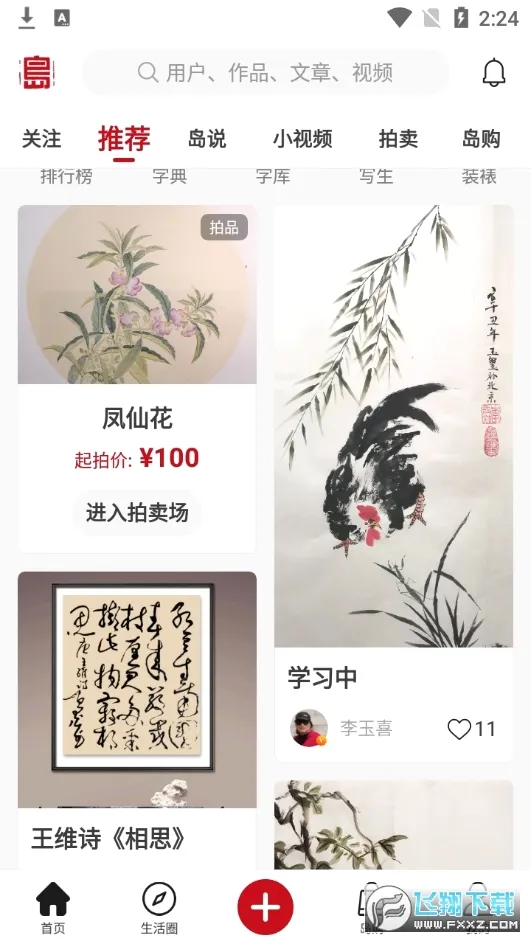Open the 凤仙花 auction item image

(137, 294)
